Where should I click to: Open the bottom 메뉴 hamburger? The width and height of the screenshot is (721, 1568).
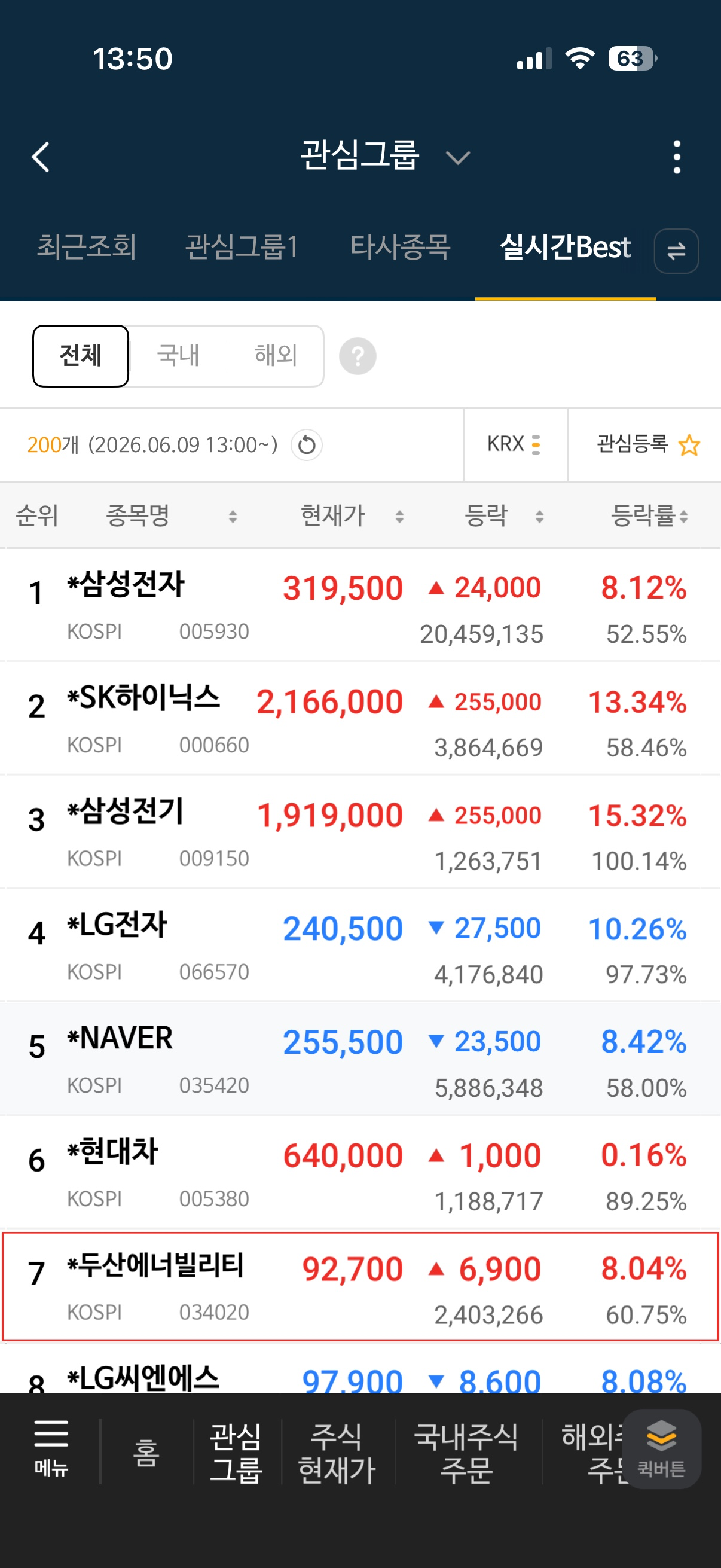point(51,1451)
